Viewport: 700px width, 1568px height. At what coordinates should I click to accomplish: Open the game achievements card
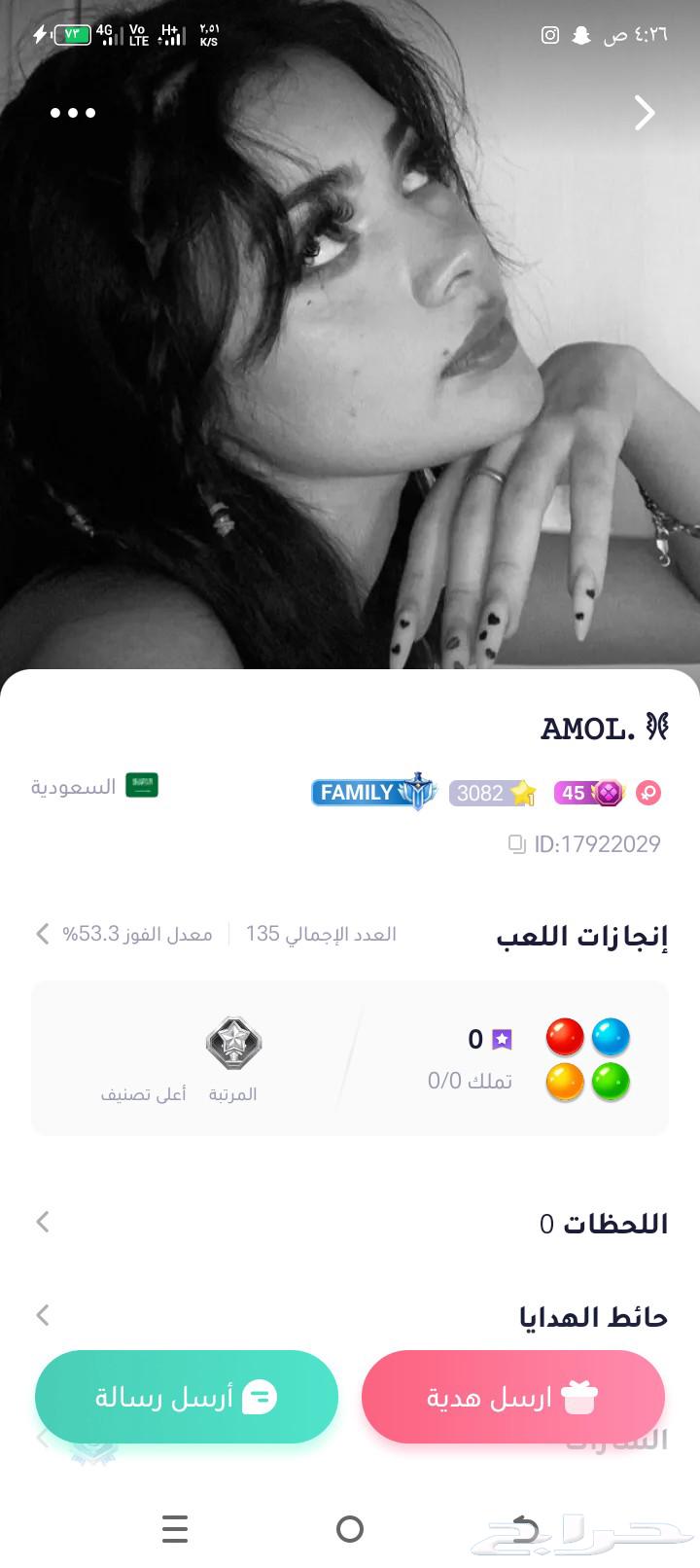(x=350, y=1058)
